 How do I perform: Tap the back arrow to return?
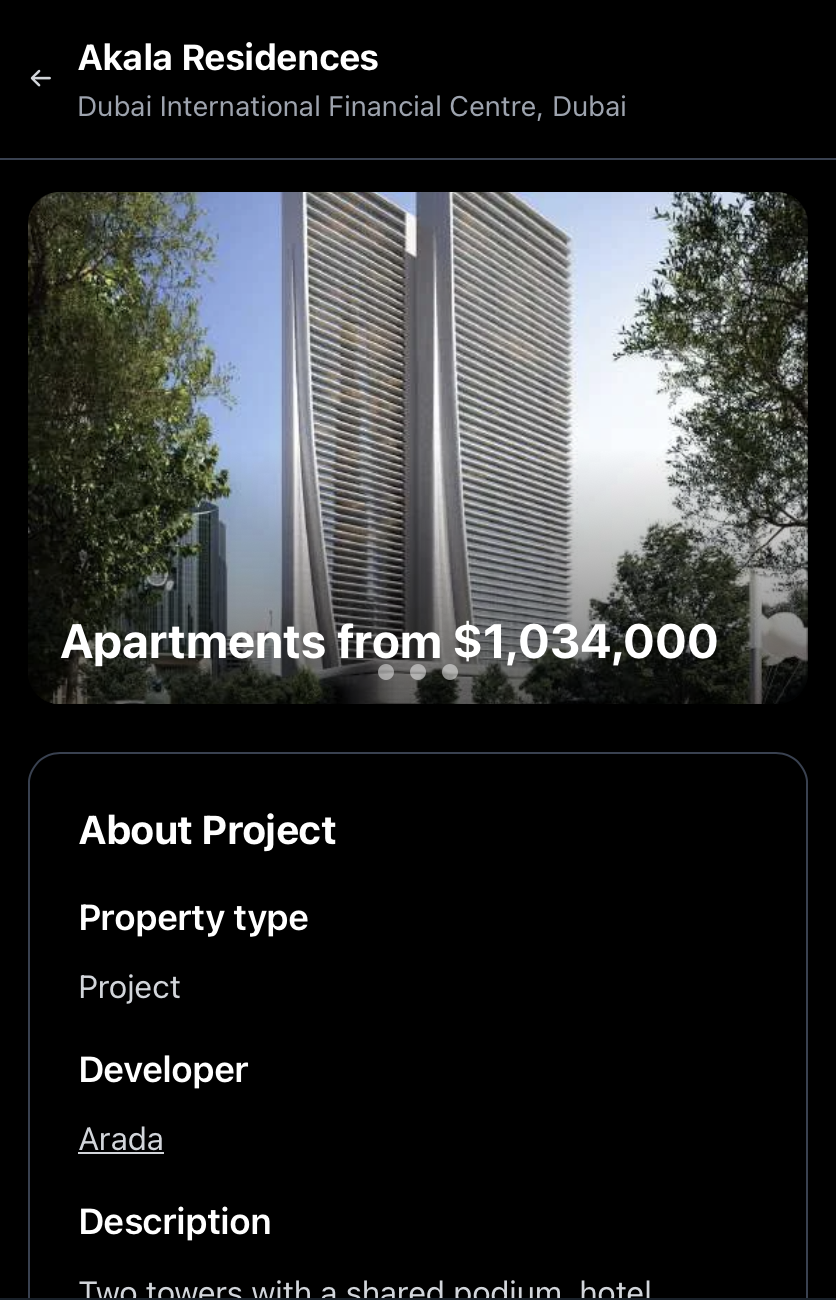(x=41, y=78)
